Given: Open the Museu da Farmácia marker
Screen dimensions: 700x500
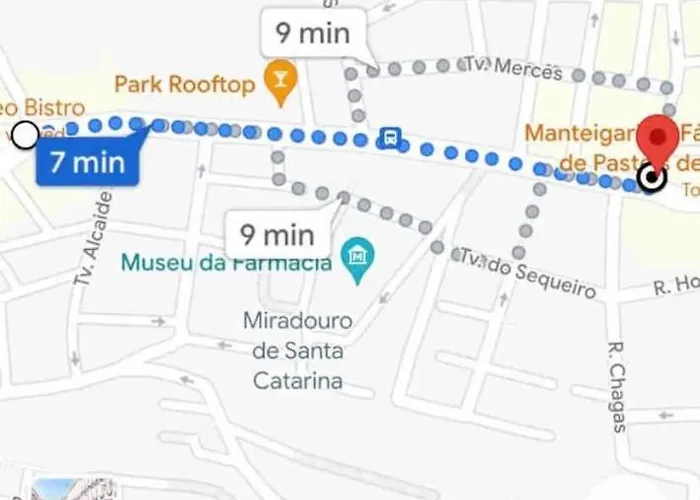Looking at the screenshot, I should (357, 261).
